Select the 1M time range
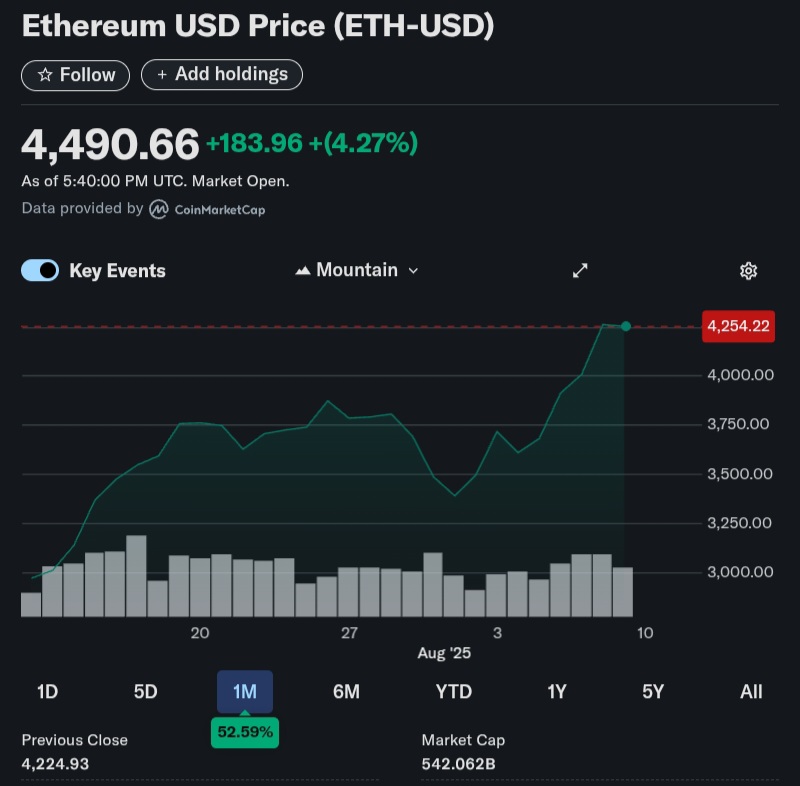This screenshot has width=800, height=786. point(245,692)
